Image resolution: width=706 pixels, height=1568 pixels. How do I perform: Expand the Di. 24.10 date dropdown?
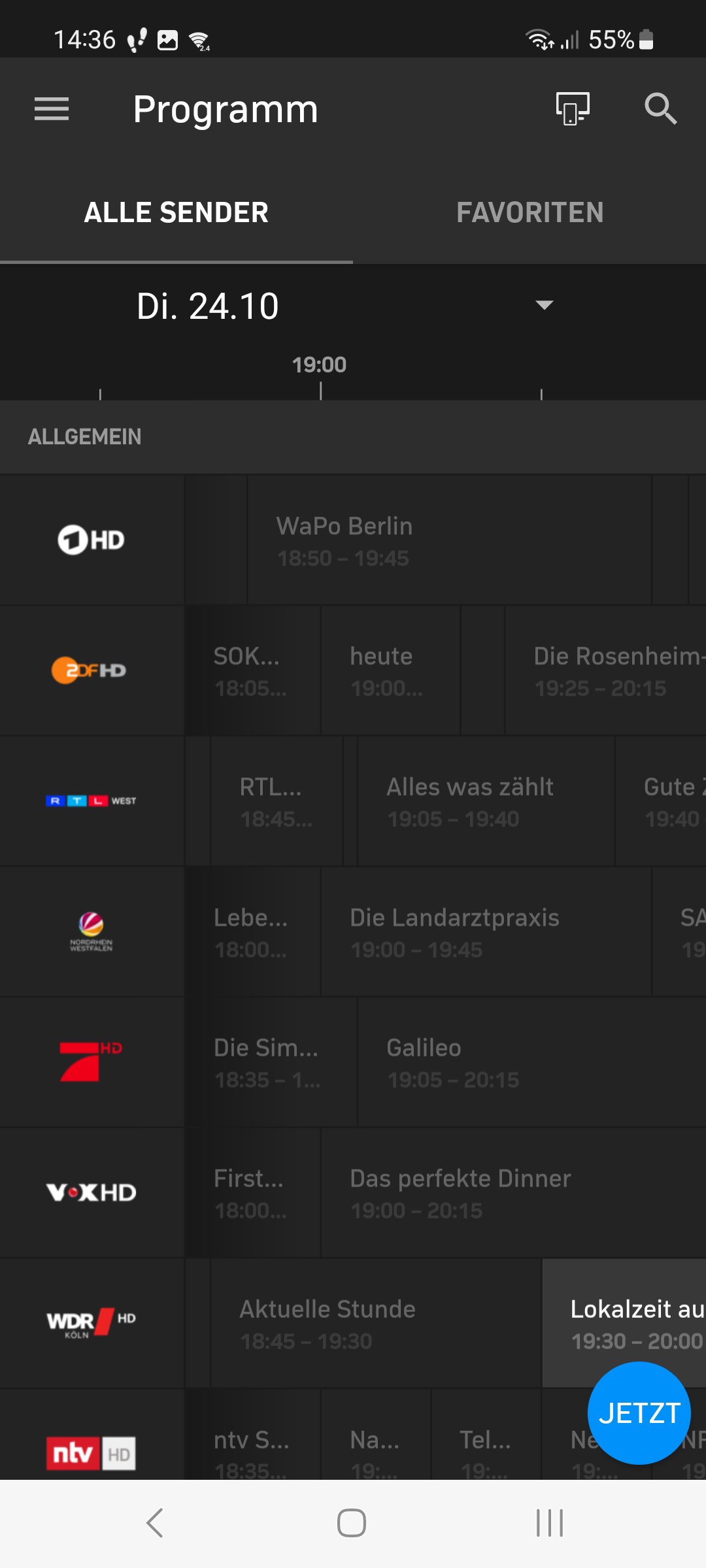point(353,306)
